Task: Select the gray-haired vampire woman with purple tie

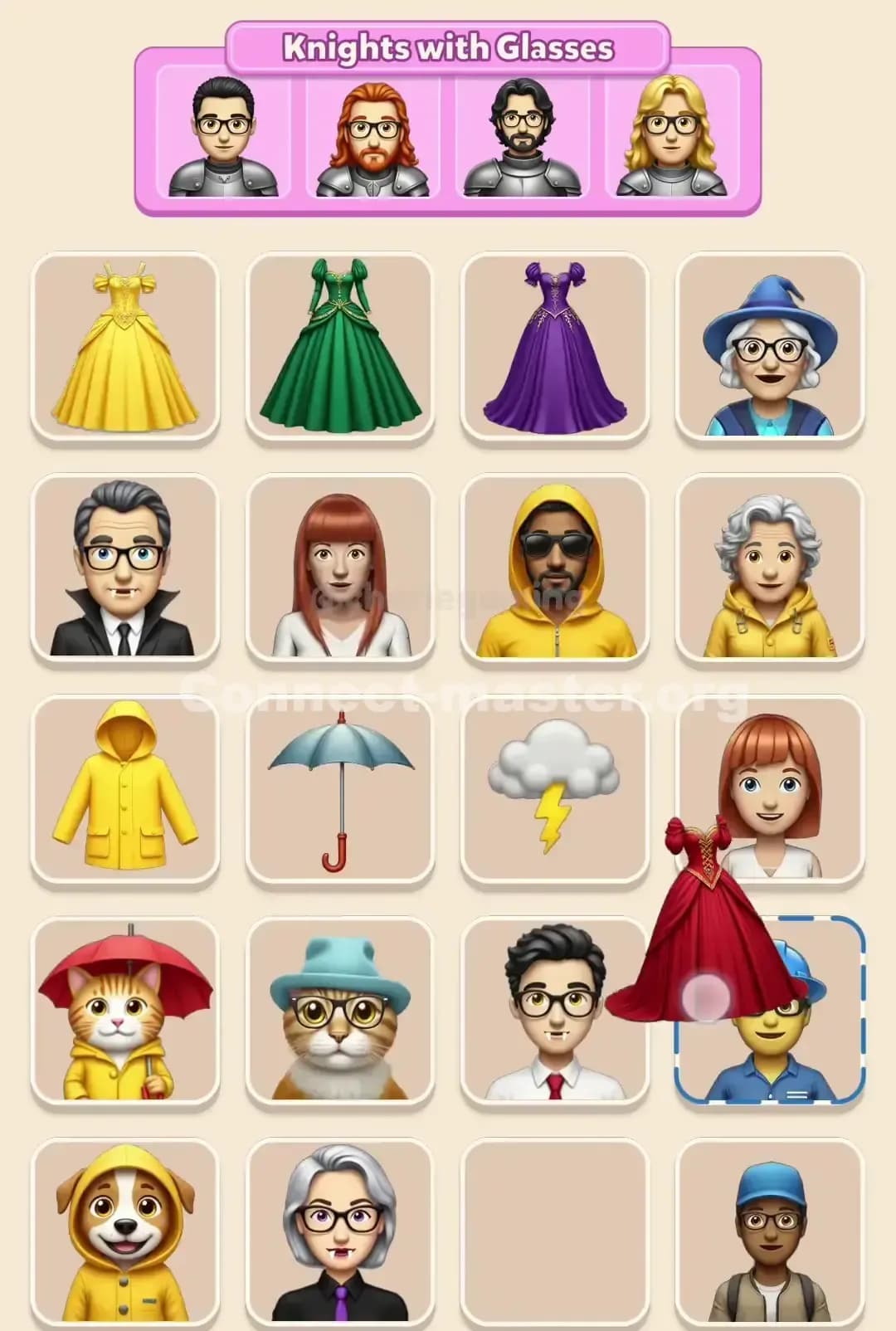Action: 338,1236
